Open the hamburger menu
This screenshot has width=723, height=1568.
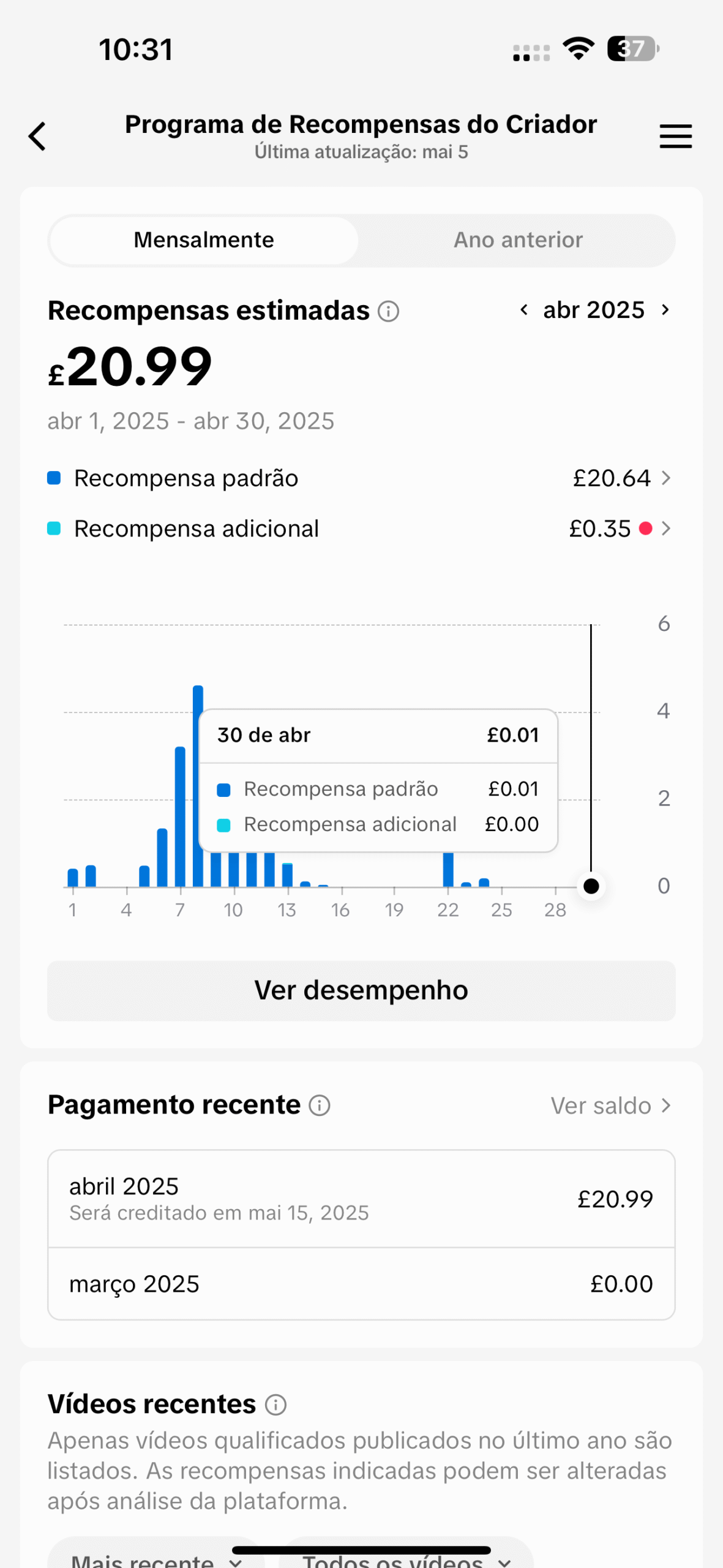click(x=675, y=136)
